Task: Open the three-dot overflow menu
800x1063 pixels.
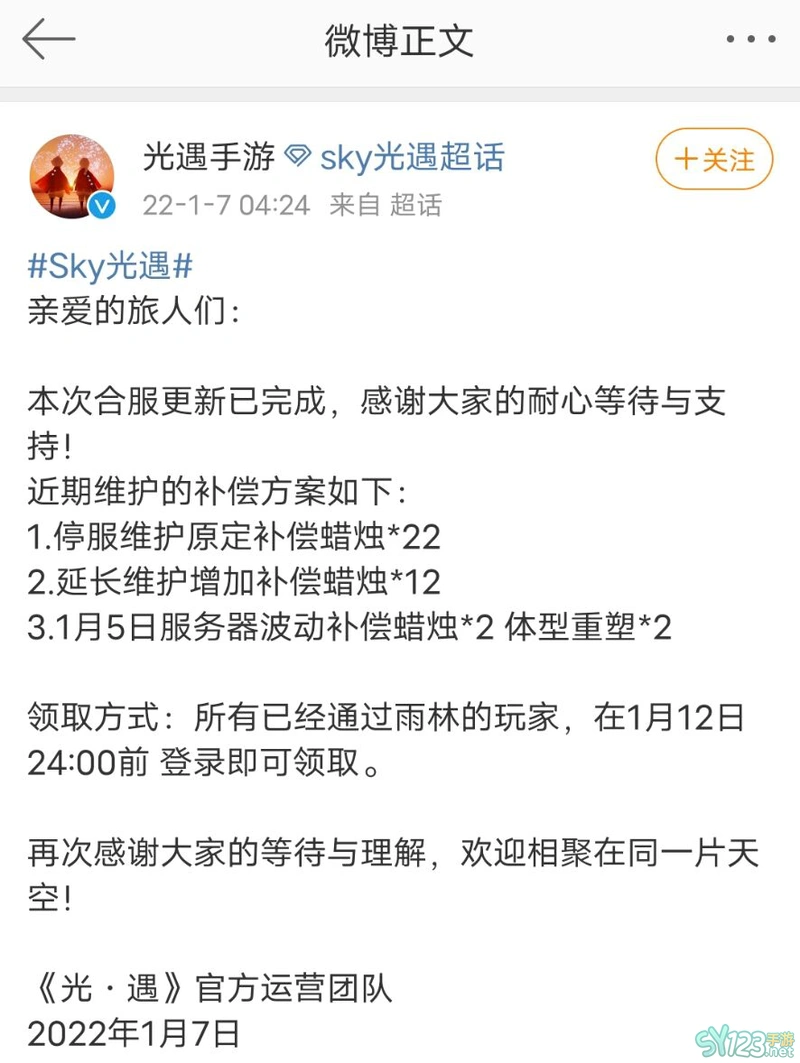Action: coord(750,41)
